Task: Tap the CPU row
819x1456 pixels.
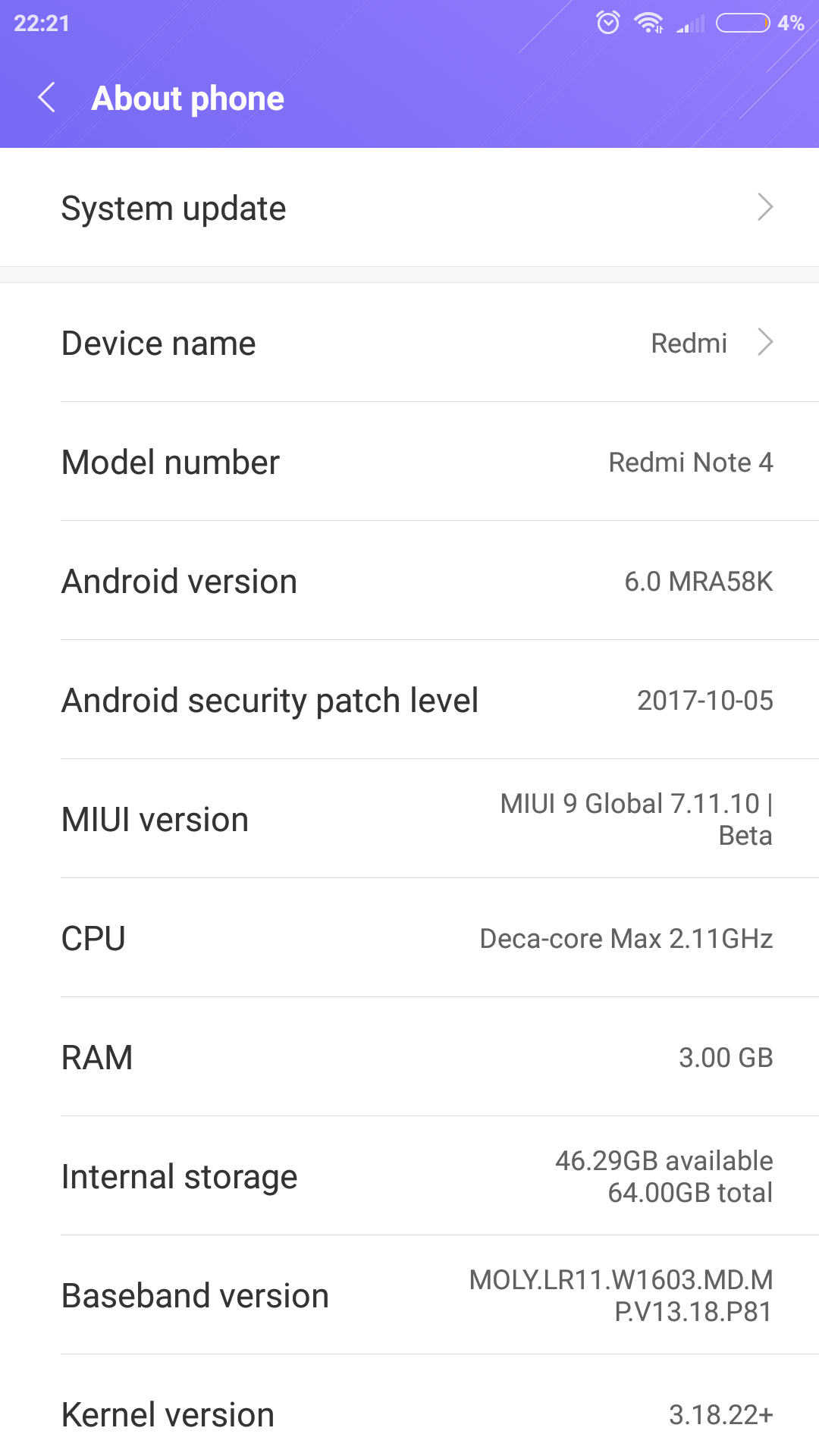Action: click(409, 938)
